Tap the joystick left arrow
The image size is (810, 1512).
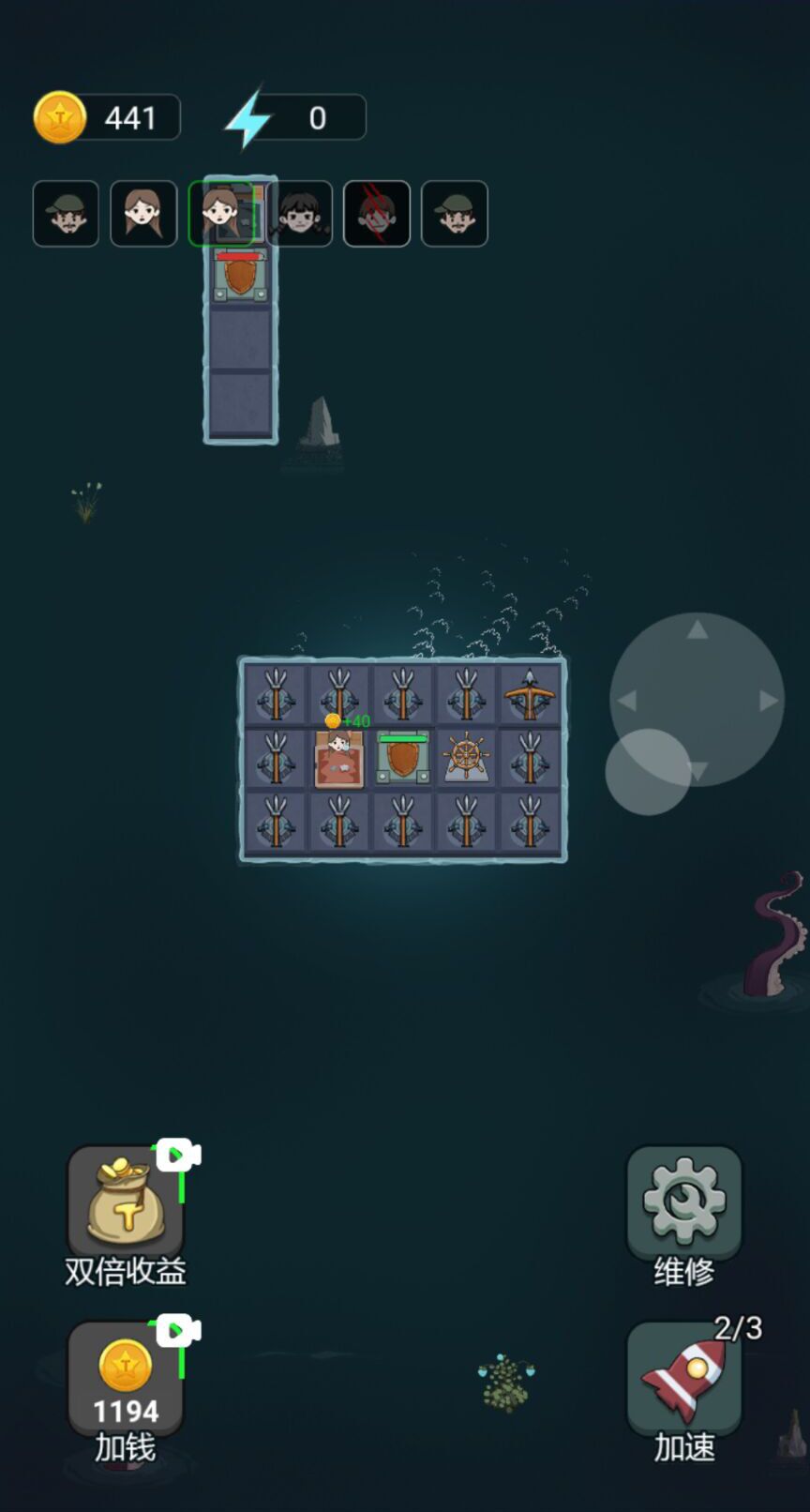pos(626,700)
